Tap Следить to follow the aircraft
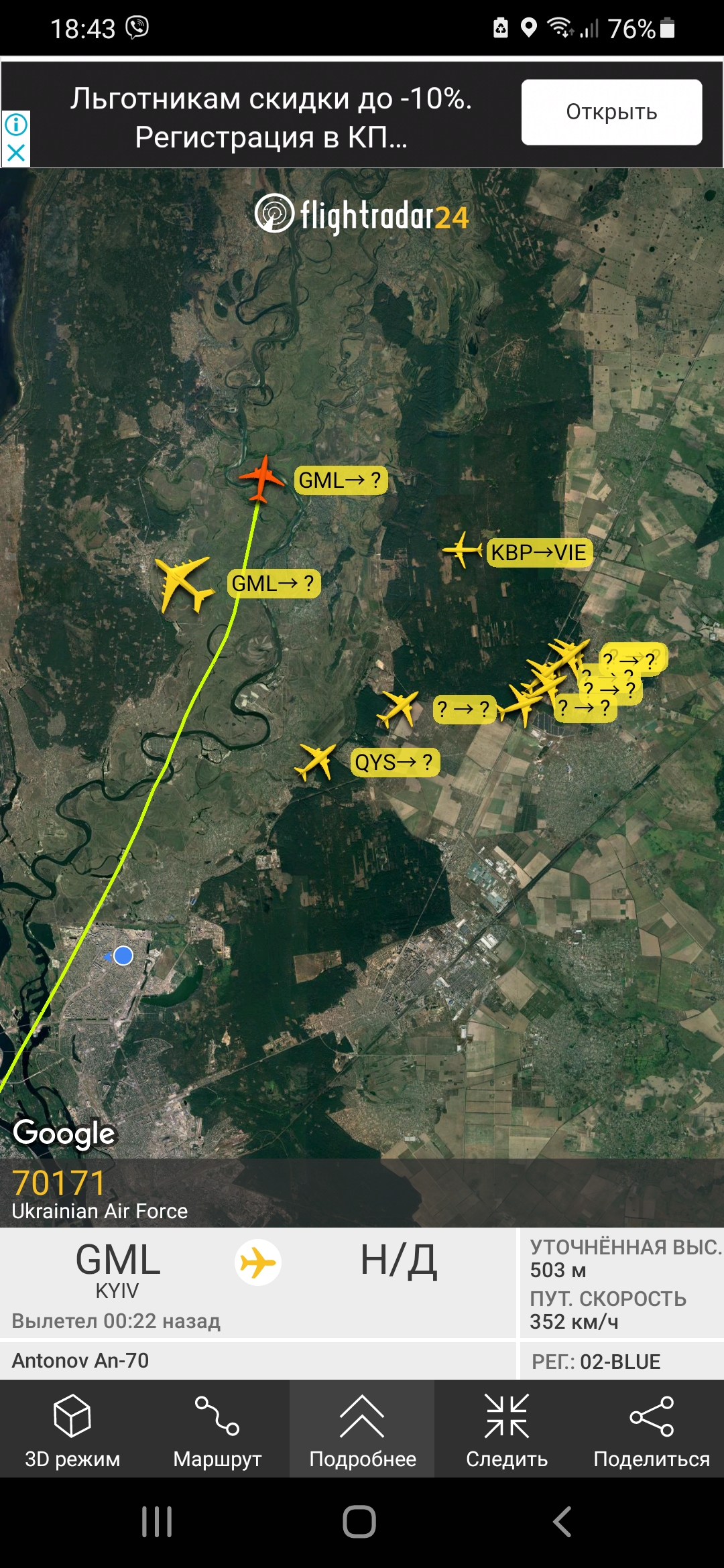724x1568 pixels. [507, 1429]
